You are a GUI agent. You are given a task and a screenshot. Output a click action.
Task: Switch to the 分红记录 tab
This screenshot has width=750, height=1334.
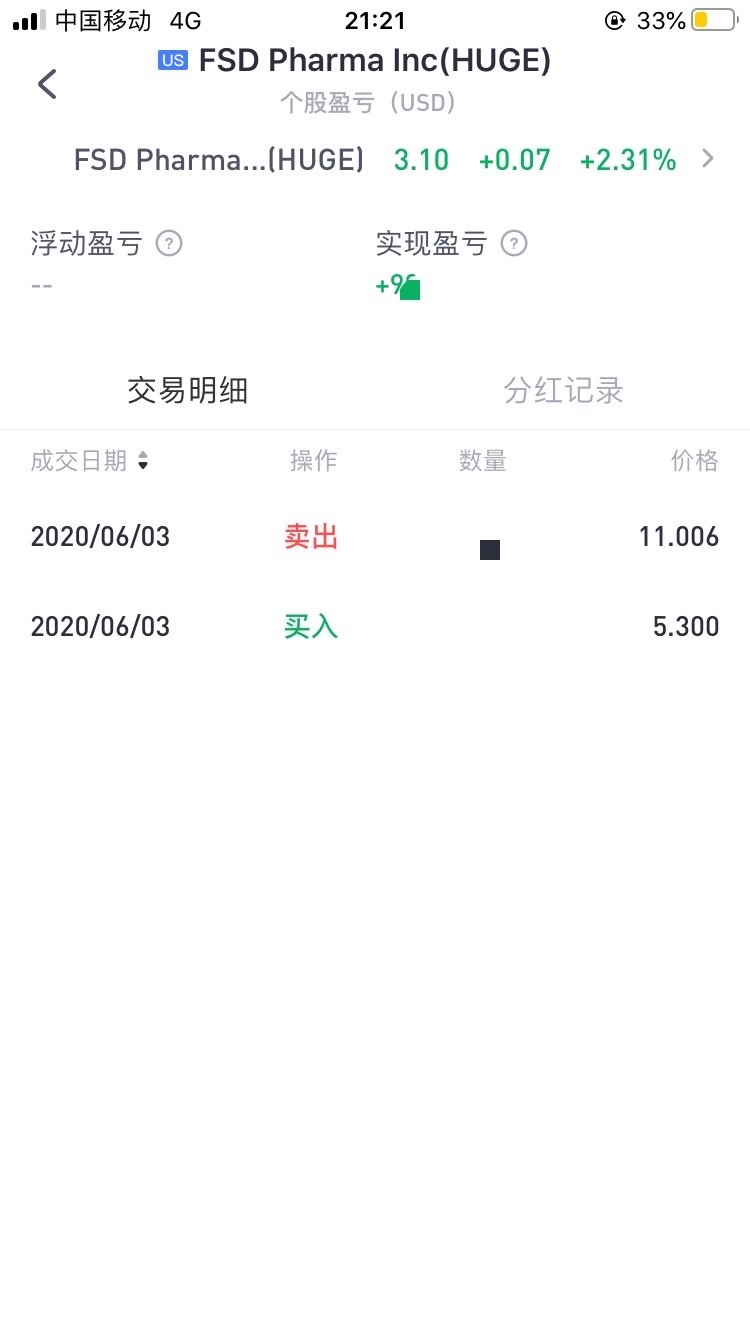click(x=563, y=391)
